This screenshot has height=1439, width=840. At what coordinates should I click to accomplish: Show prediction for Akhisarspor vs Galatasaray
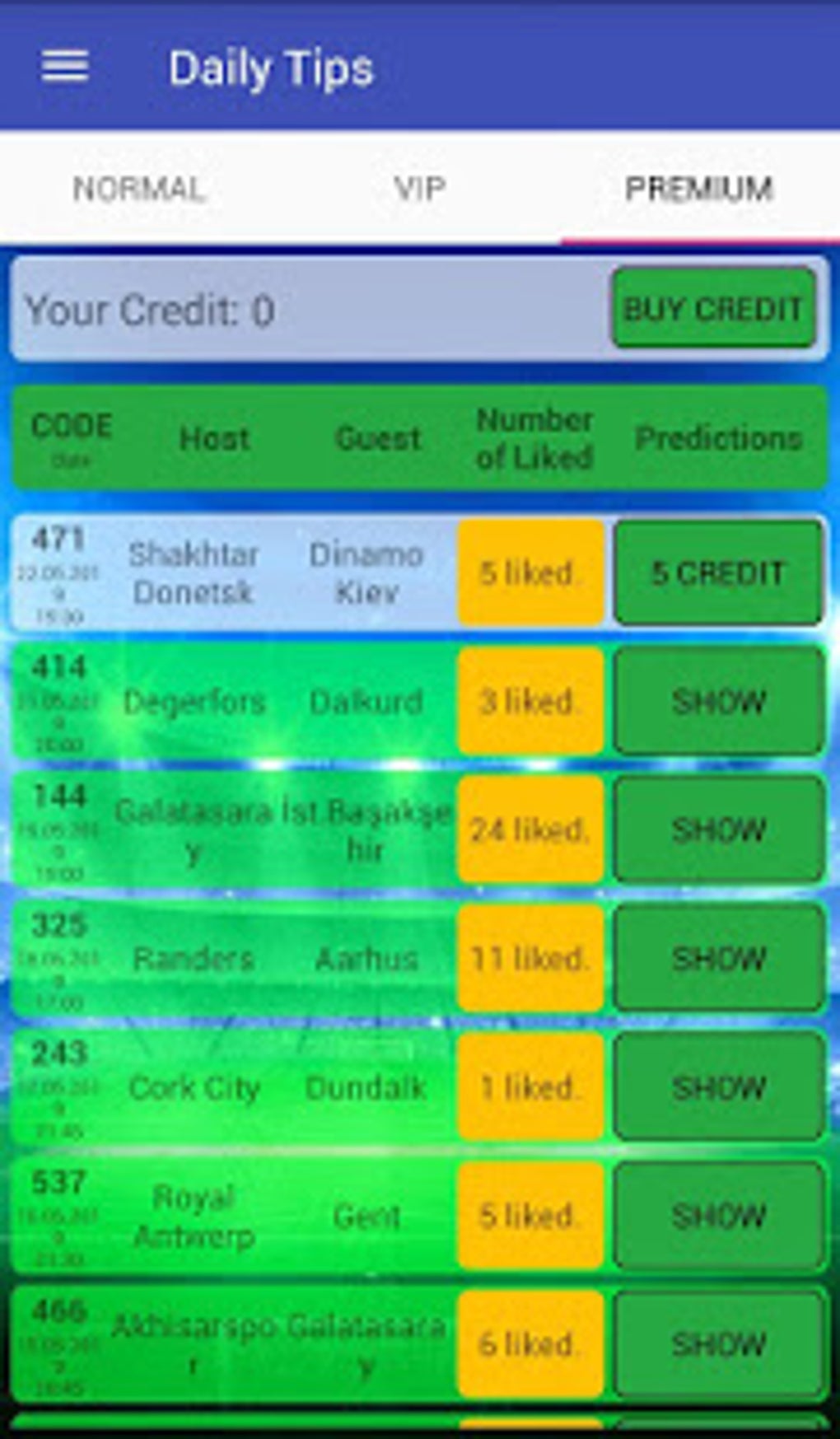718,1344
